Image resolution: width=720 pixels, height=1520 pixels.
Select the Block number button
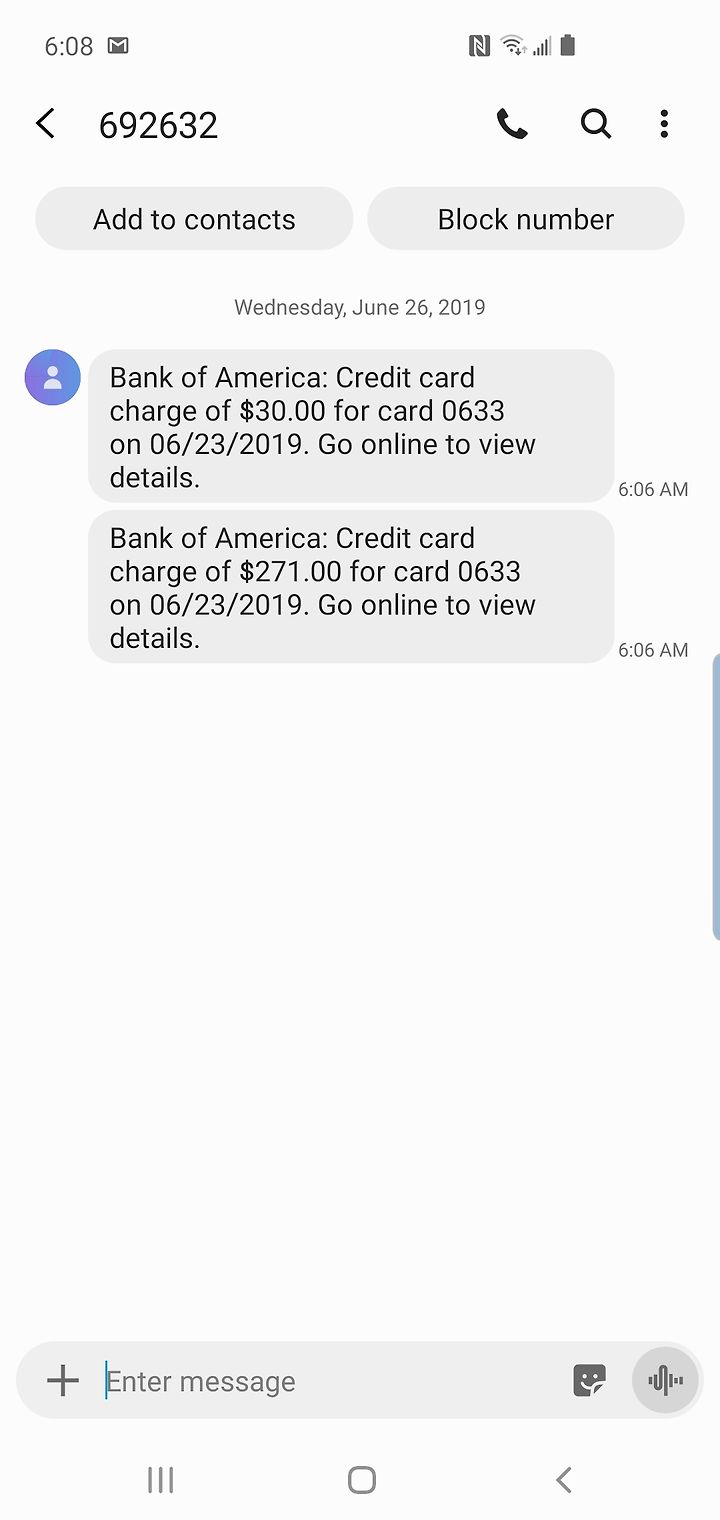(526, 219)
